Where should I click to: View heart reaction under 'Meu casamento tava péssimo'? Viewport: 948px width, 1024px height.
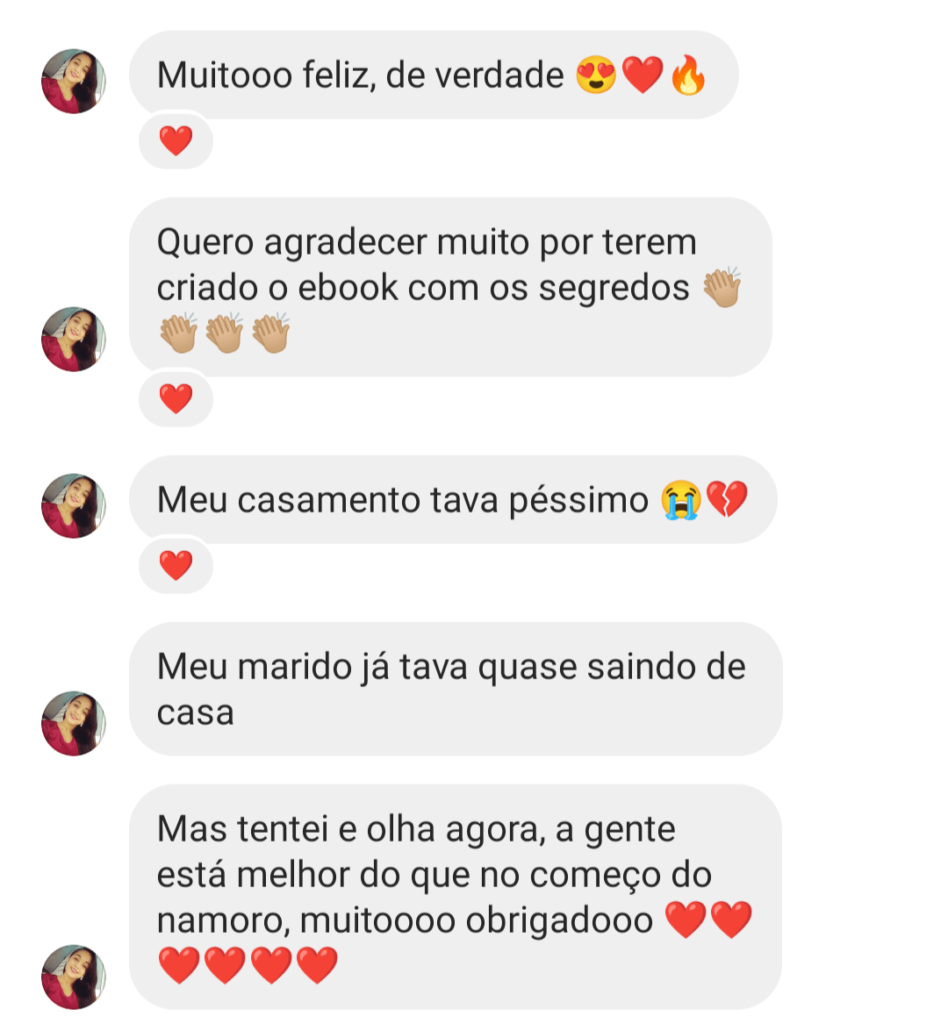[x=175, y=566]
